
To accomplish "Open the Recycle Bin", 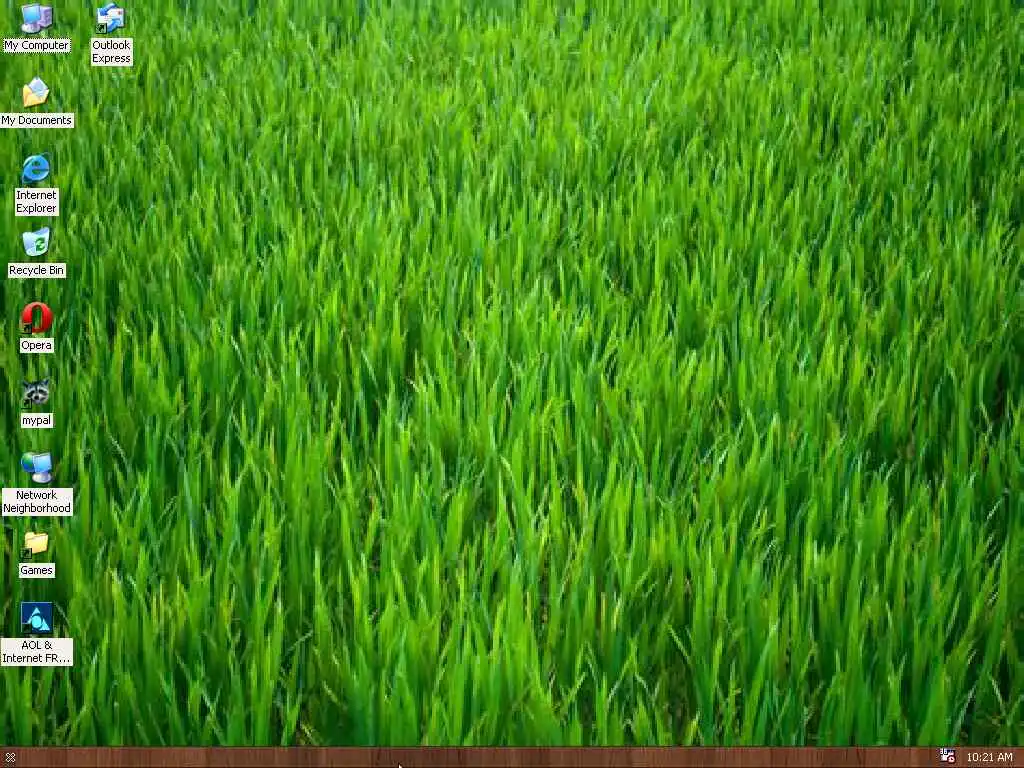I will pos(36,244).
